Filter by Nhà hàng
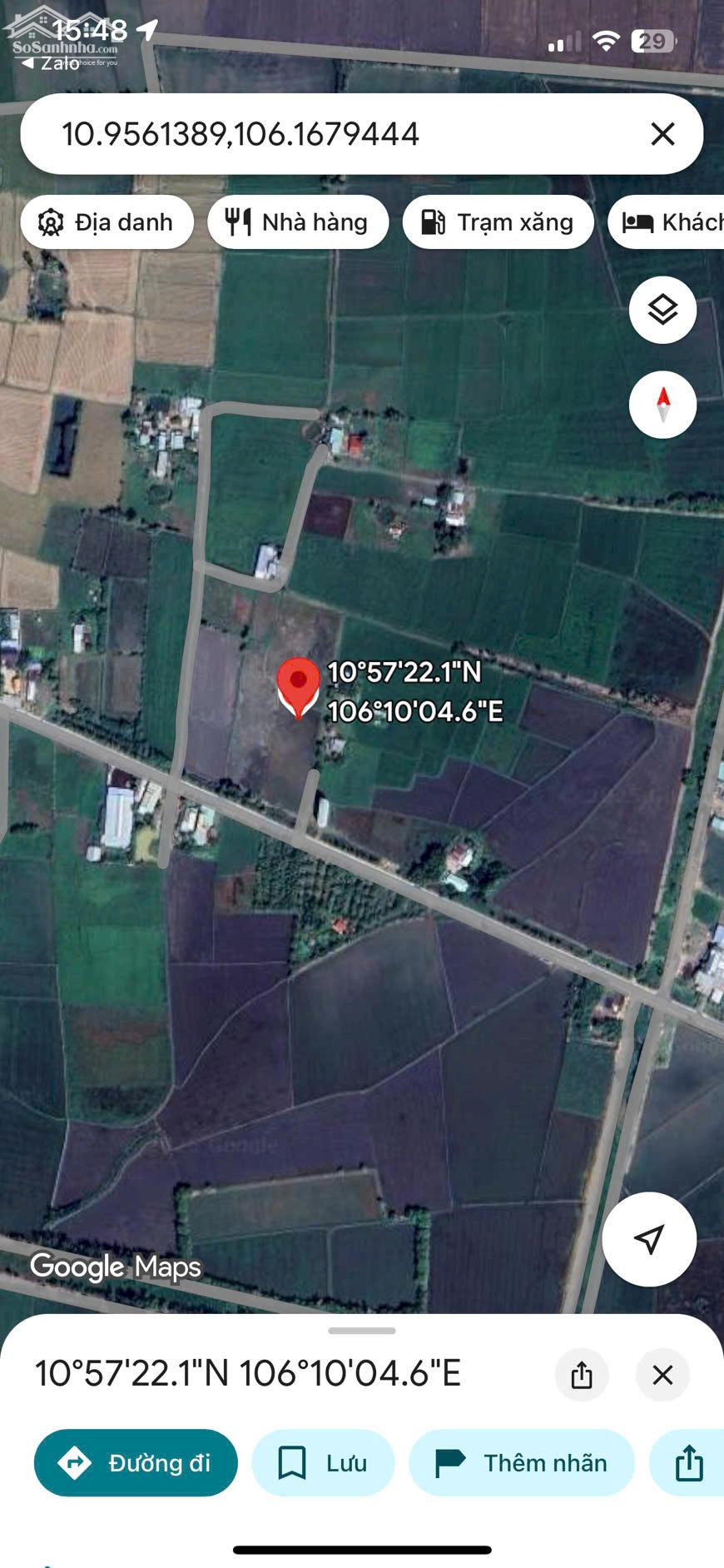Screen dimensions: 724x1568 (x=298, y=222)
